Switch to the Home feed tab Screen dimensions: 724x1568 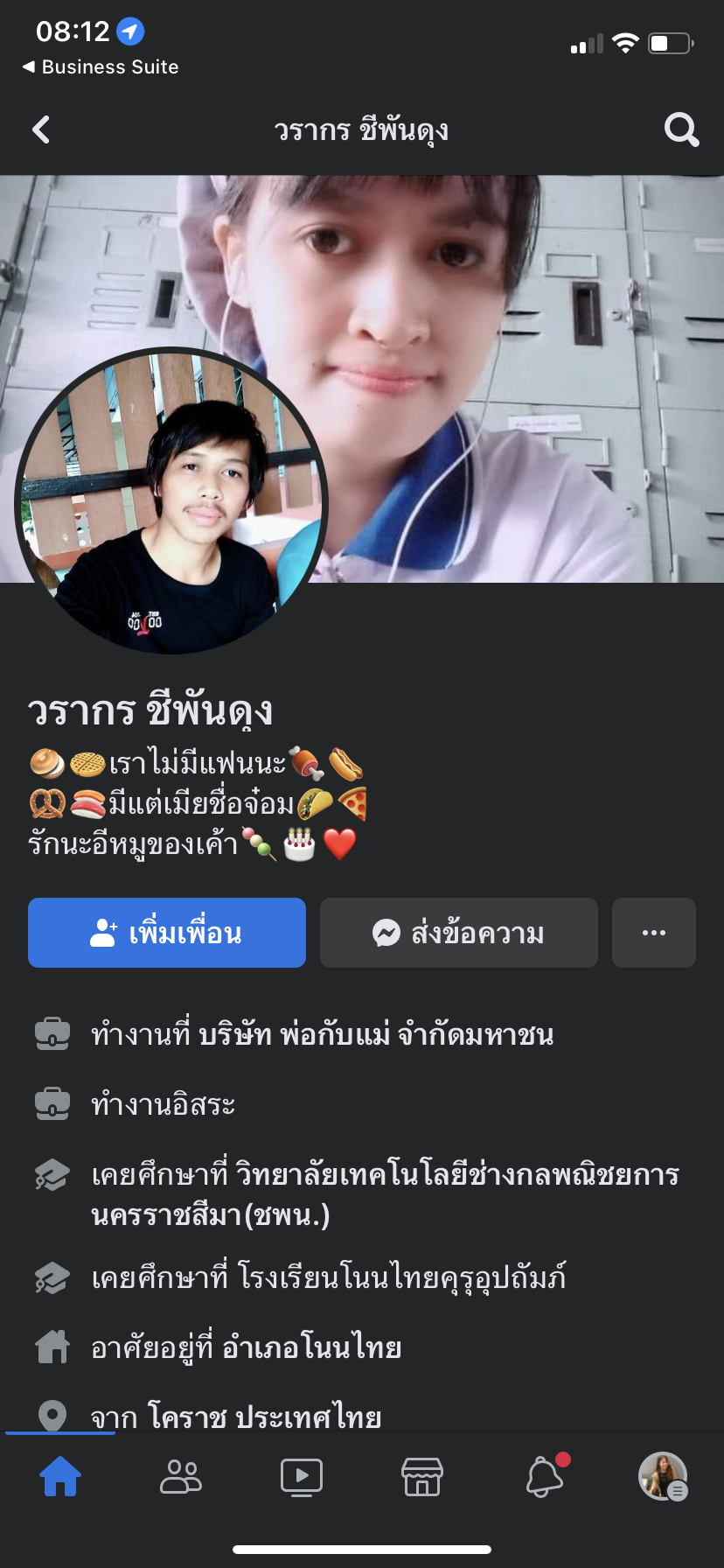[60, 1476]
